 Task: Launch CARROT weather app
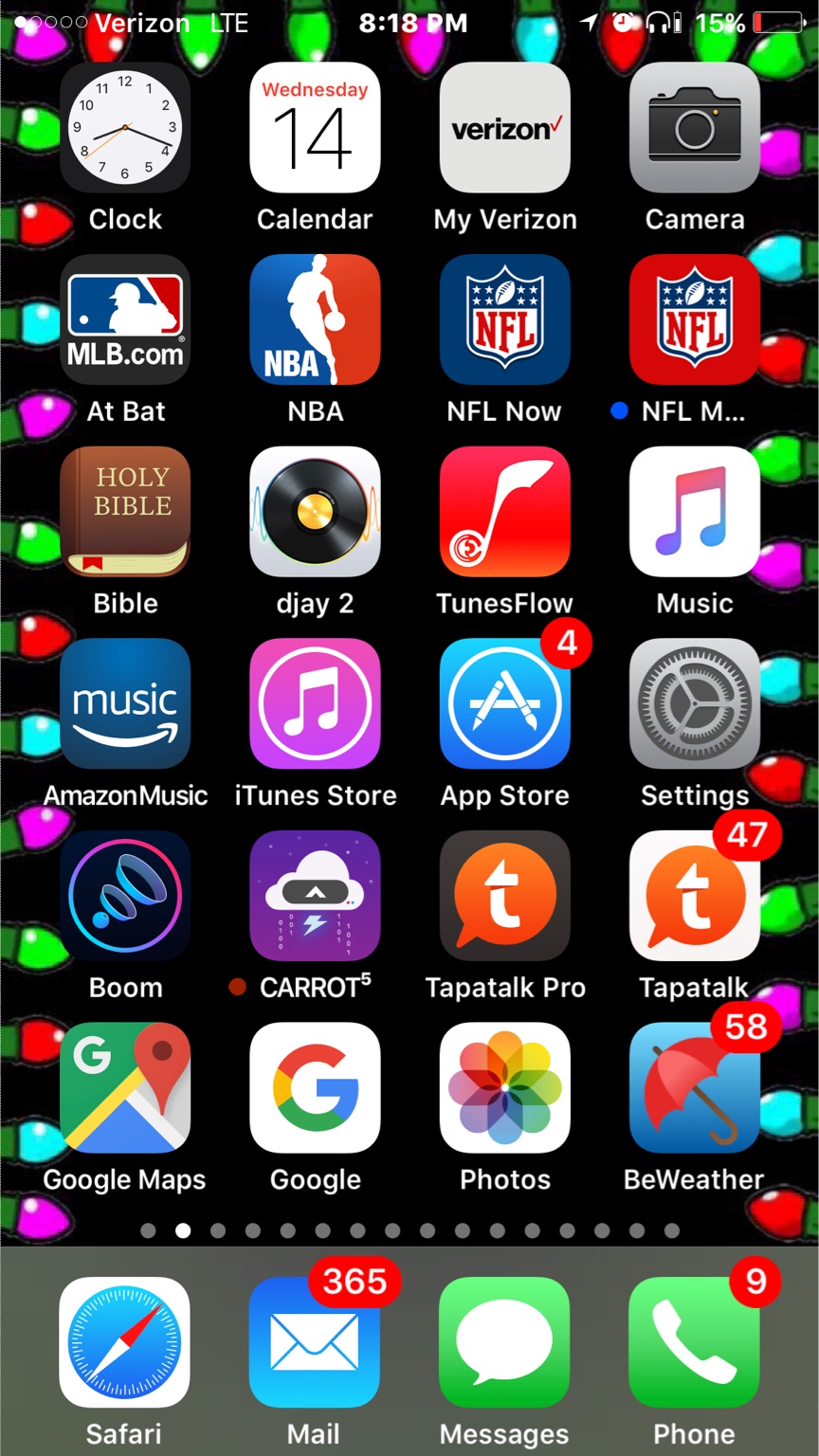coord(315,896)
